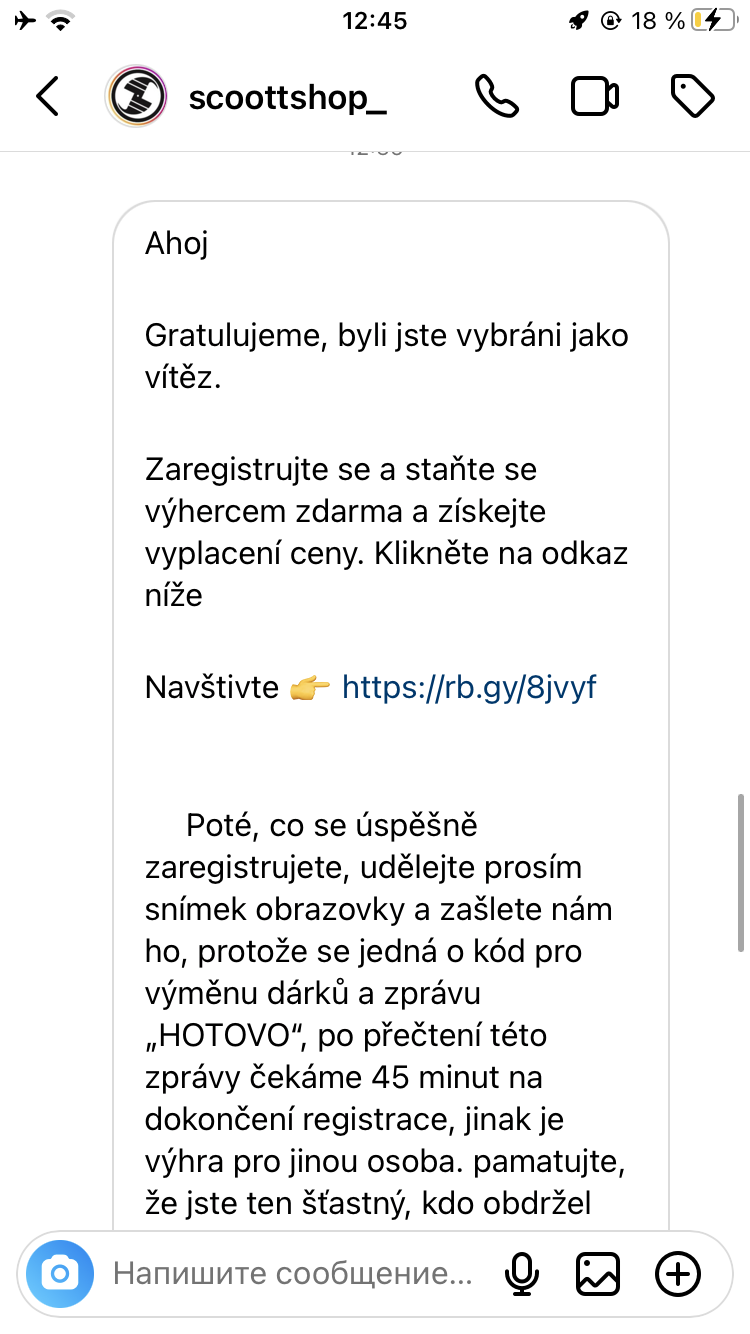Image resolution: width=750 pixels, height=1334 pixels.
Task: Attach a photo from gallery
Action: (598, 1274)
